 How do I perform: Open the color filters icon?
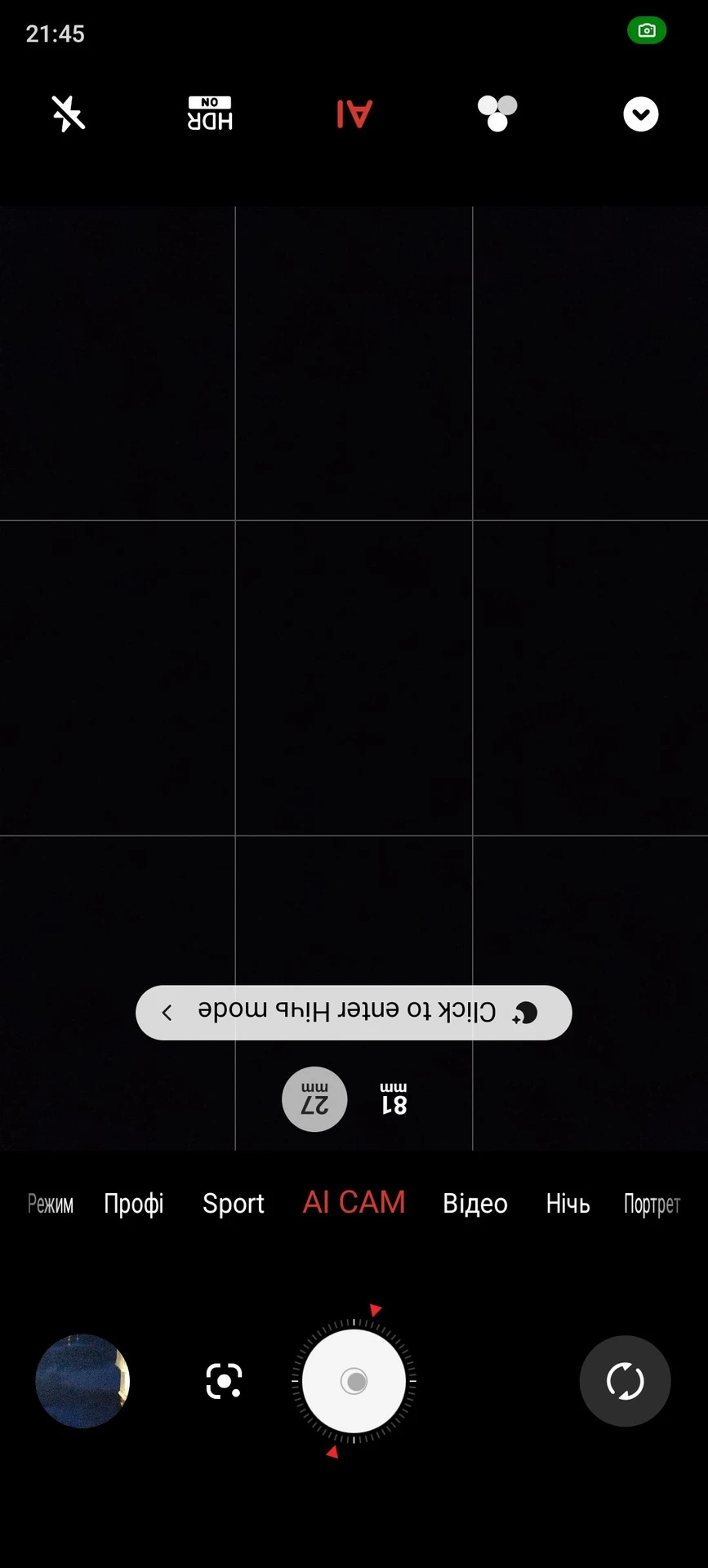(x=497, y=114)
